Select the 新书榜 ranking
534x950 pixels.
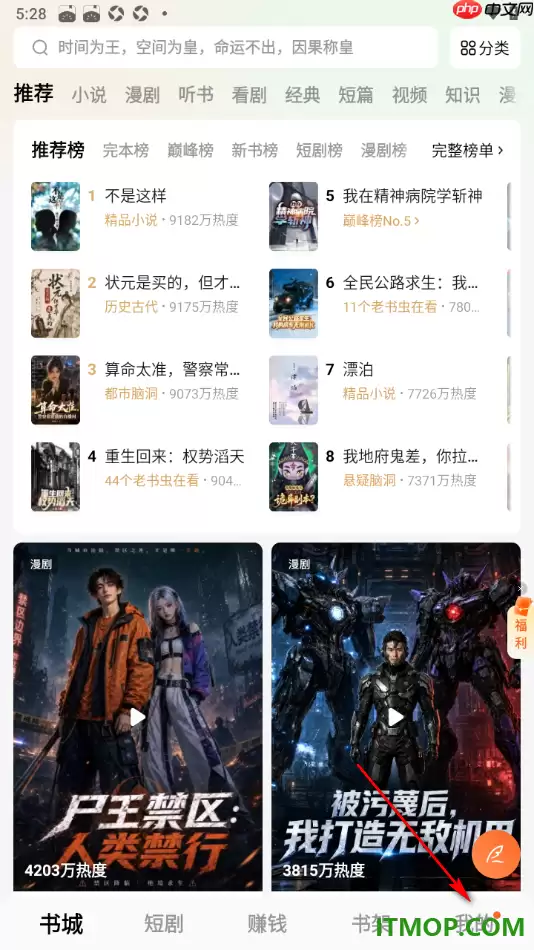[255, 150]
